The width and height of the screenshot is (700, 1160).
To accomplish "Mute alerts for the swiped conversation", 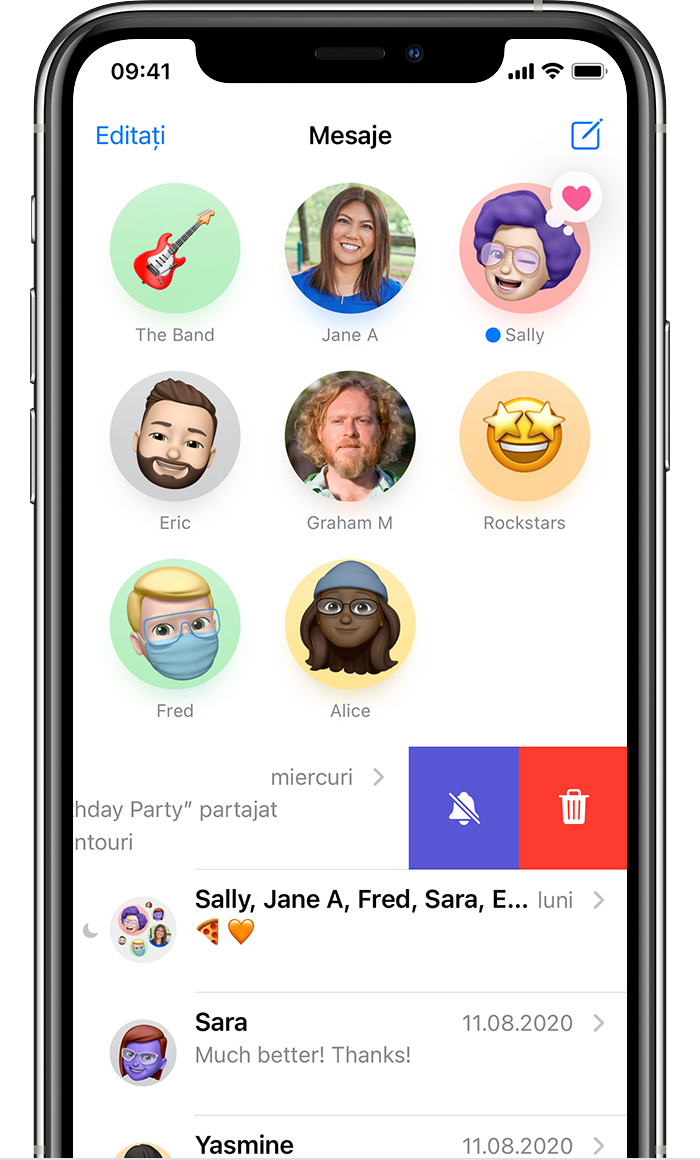I will (x=464, y=808).
